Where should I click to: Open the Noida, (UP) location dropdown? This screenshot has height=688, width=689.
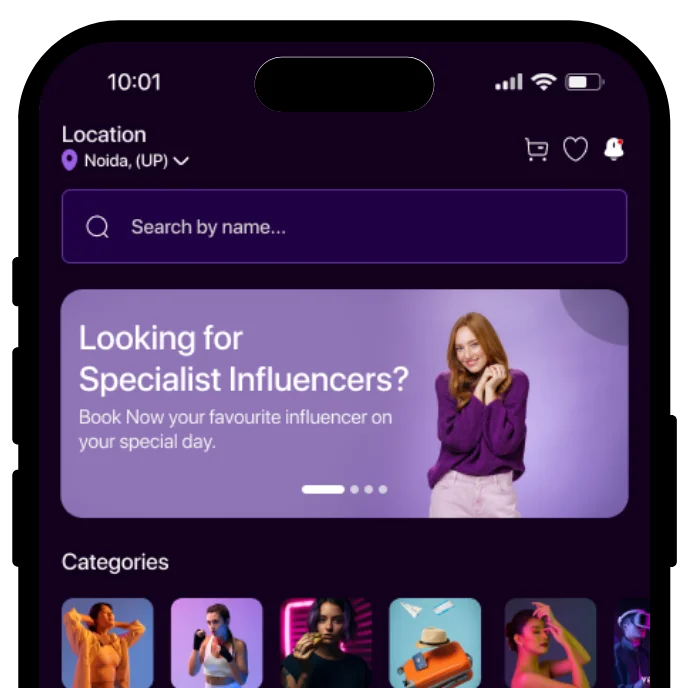coord(127,161)
